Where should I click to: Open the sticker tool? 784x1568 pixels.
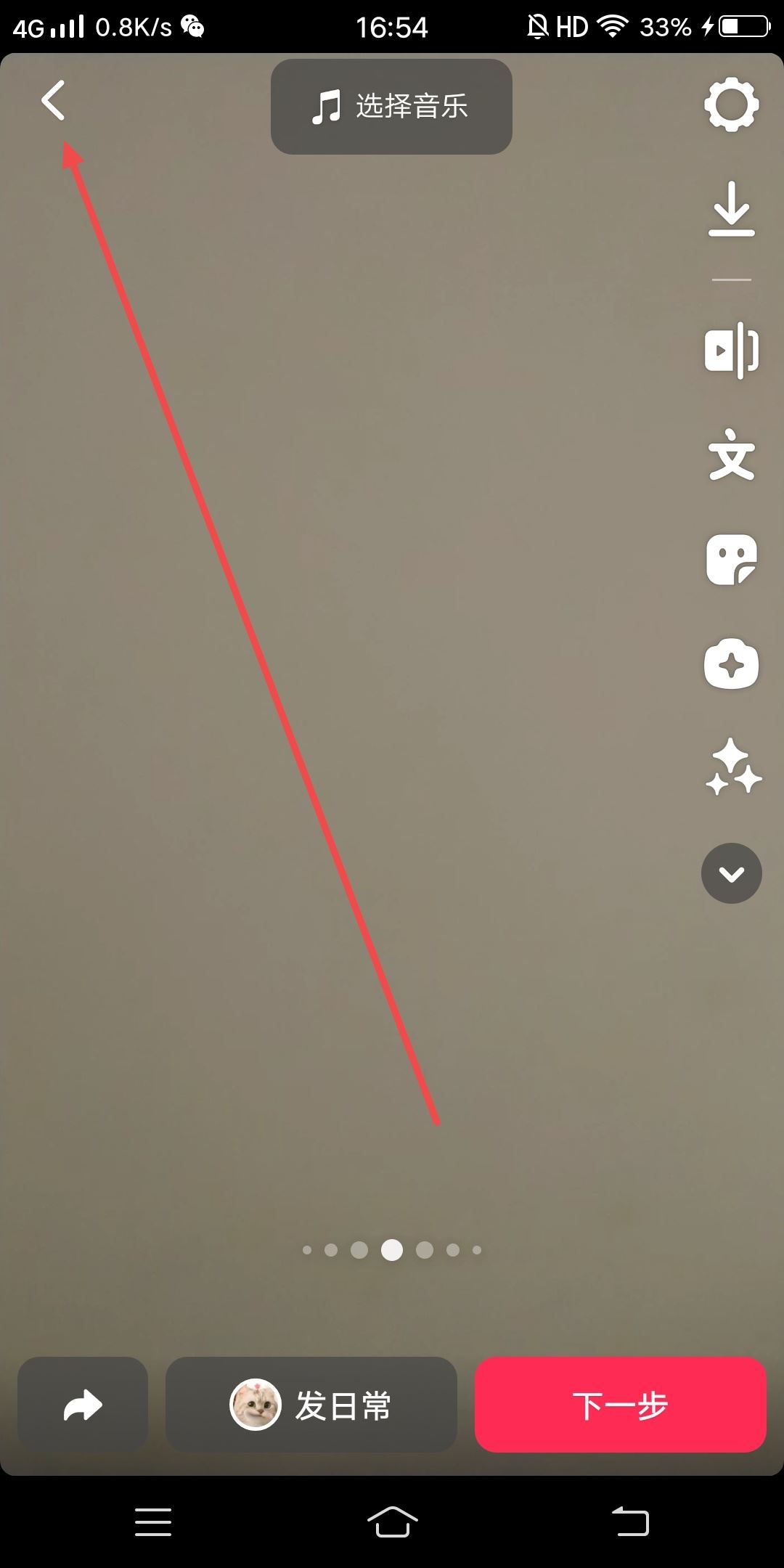731,560
